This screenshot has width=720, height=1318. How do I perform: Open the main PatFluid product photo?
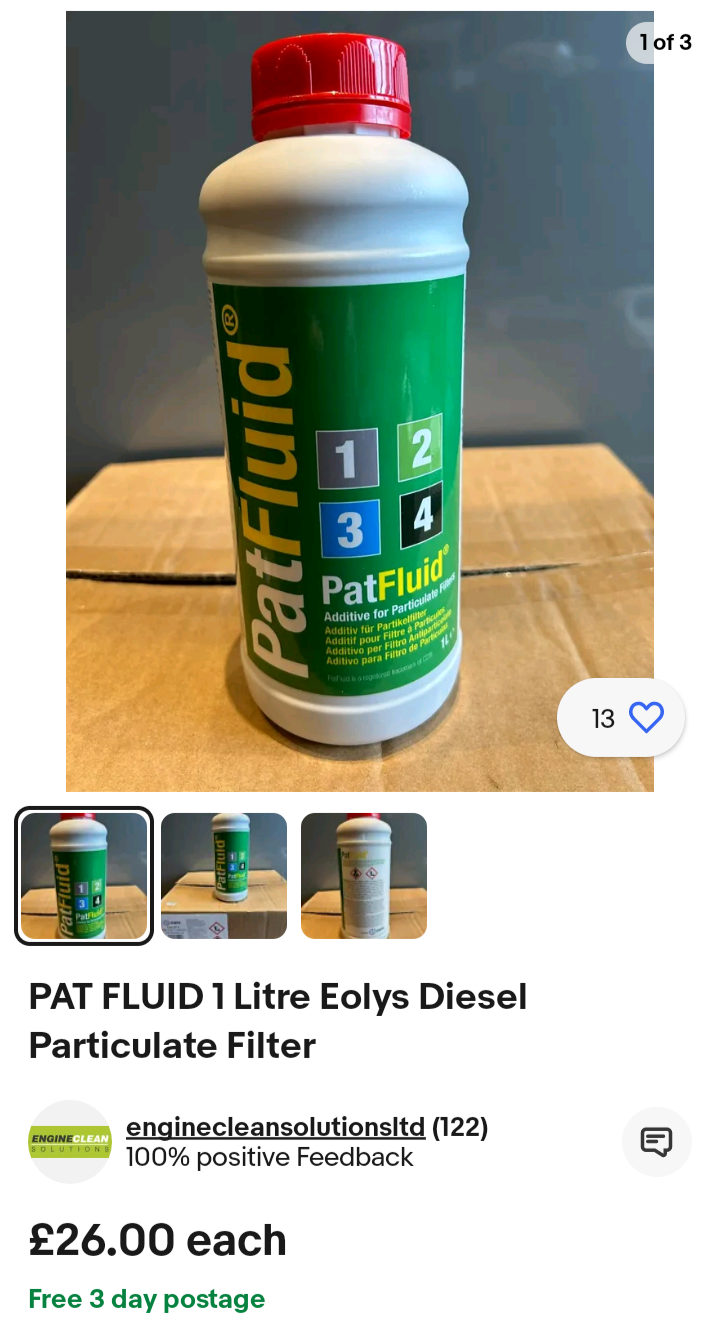360,401
